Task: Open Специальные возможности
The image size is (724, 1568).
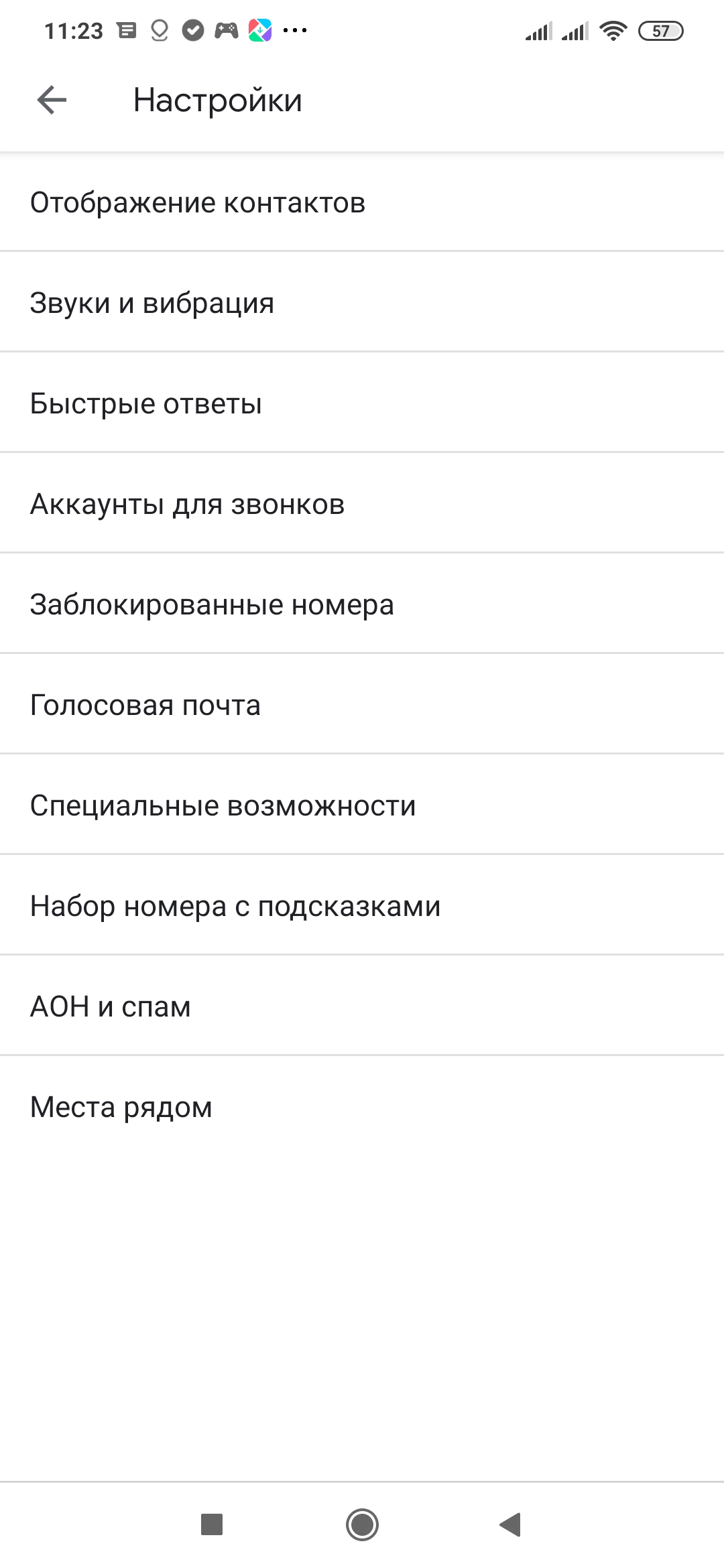Action: coord(223,805)
